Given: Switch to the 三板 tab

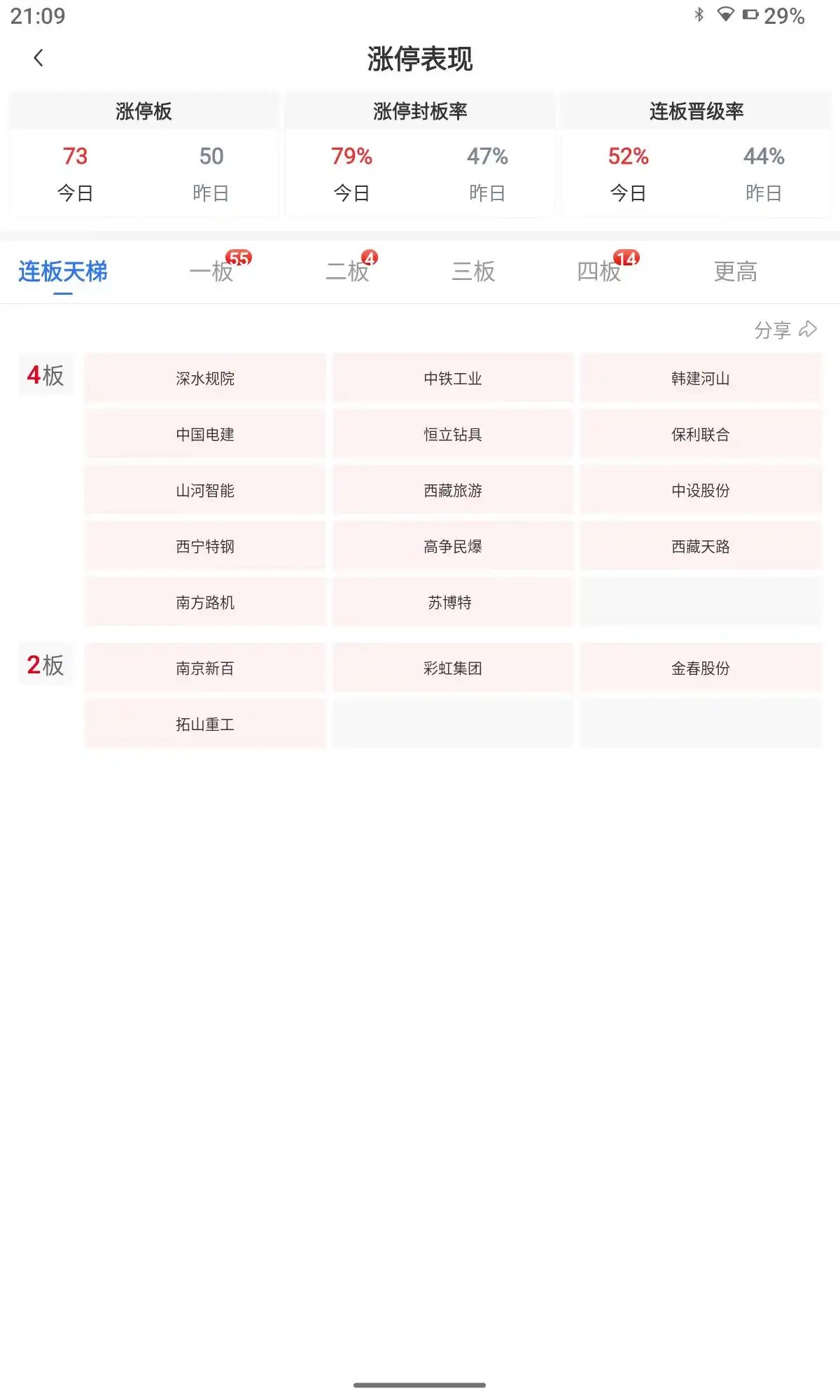Looking at the screenshot, I should (x=473, y=271).
